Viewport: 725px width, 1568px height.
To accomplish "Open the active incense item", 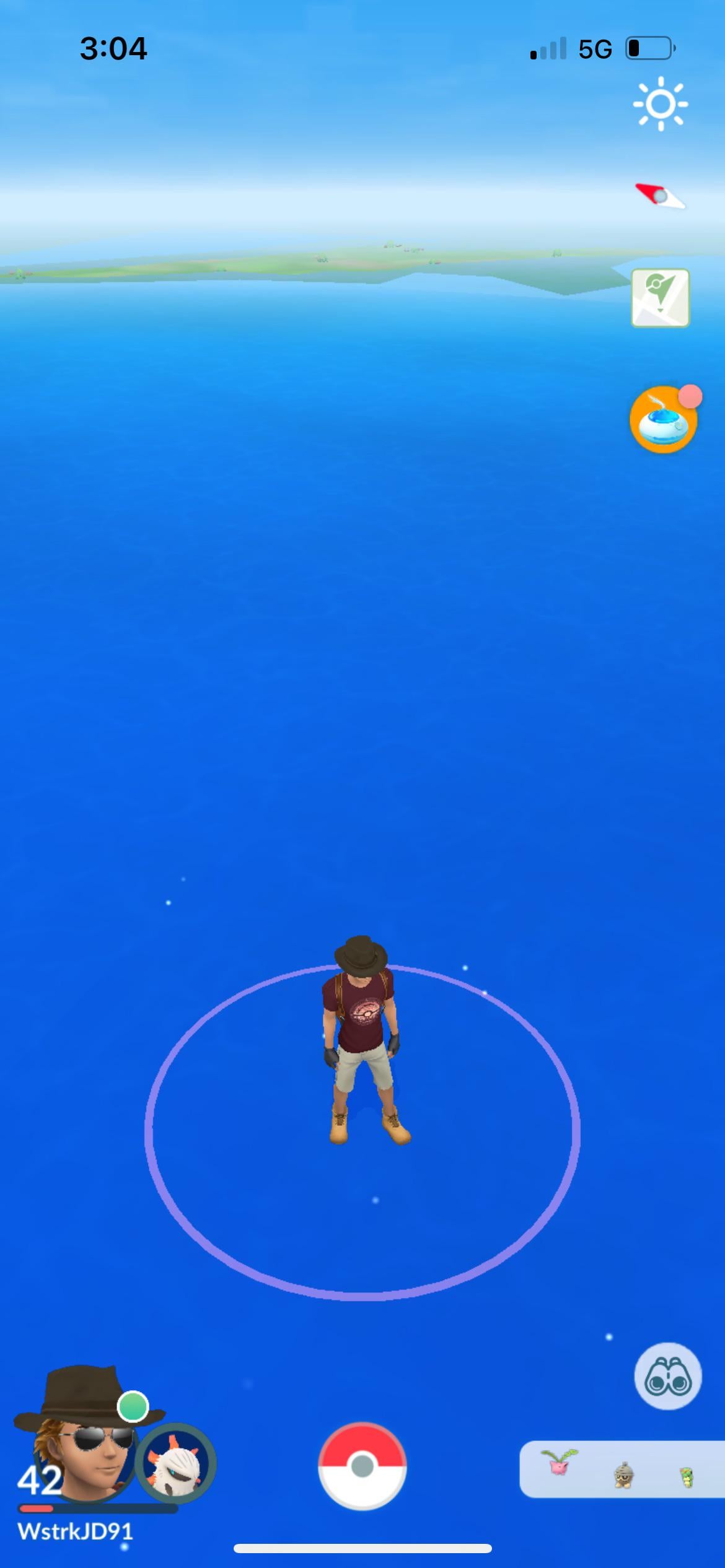I will (x=663, y=420).
